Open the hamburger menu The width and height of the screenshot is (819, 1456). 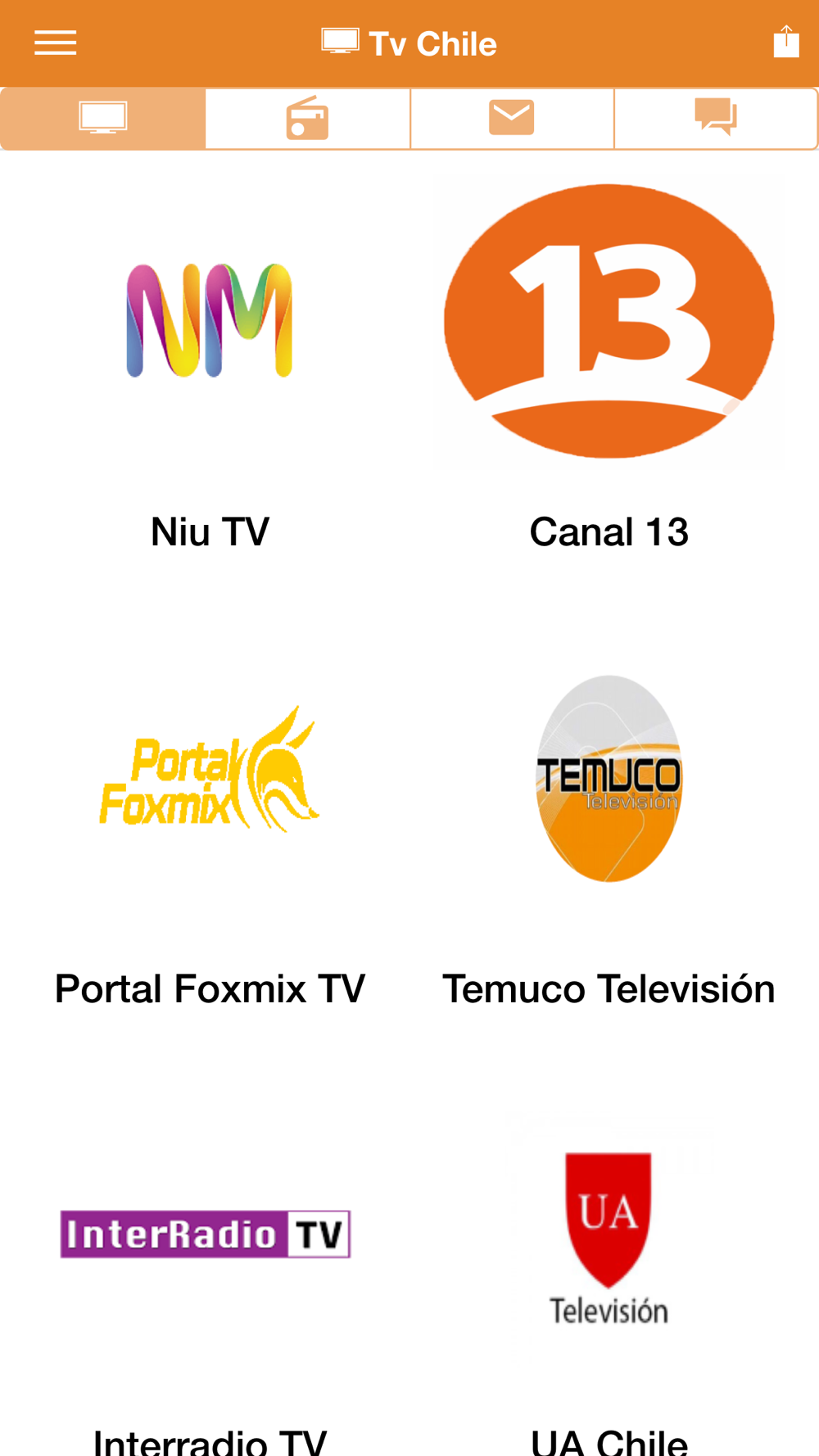pos(55,43)
